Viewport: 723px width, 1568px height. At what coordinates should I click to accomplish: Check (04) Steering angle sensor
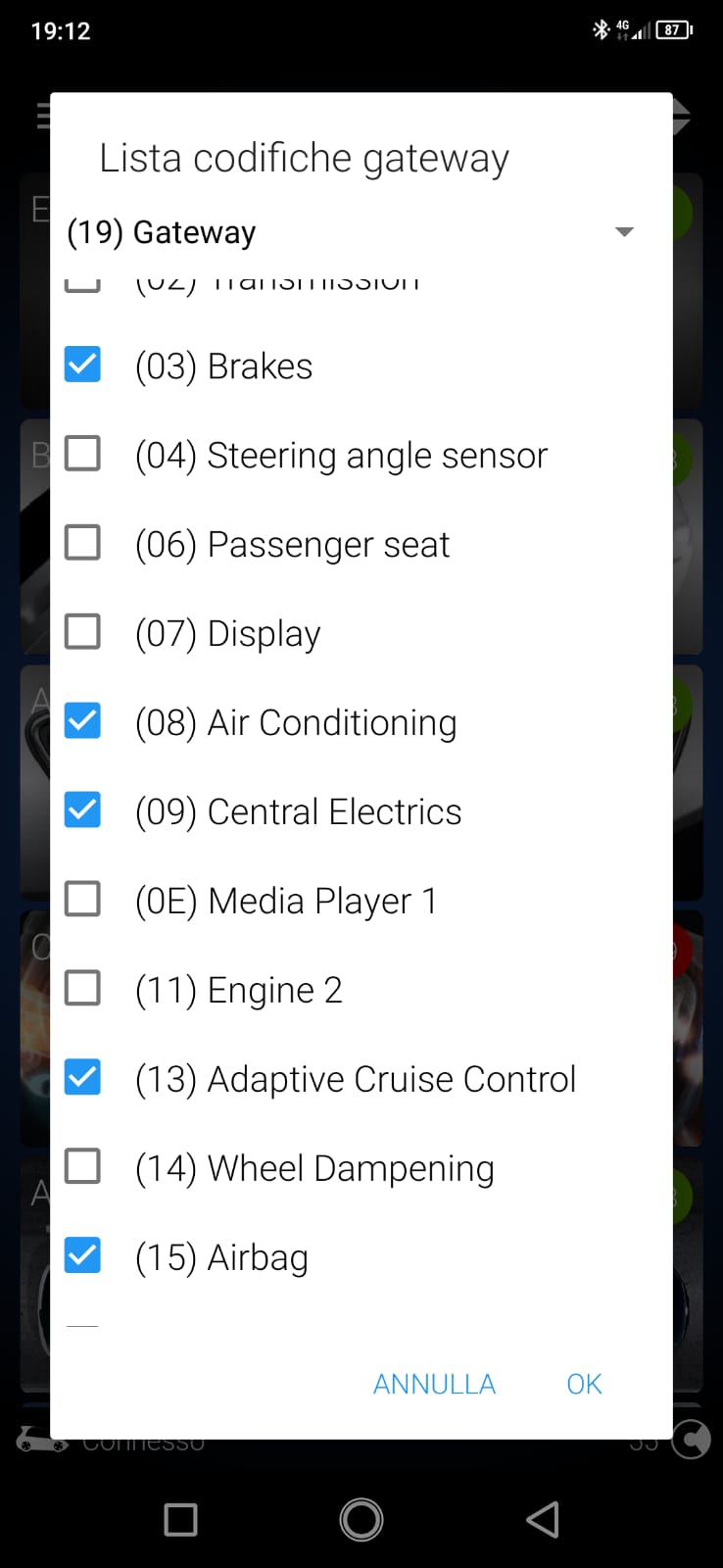(82, 455)
